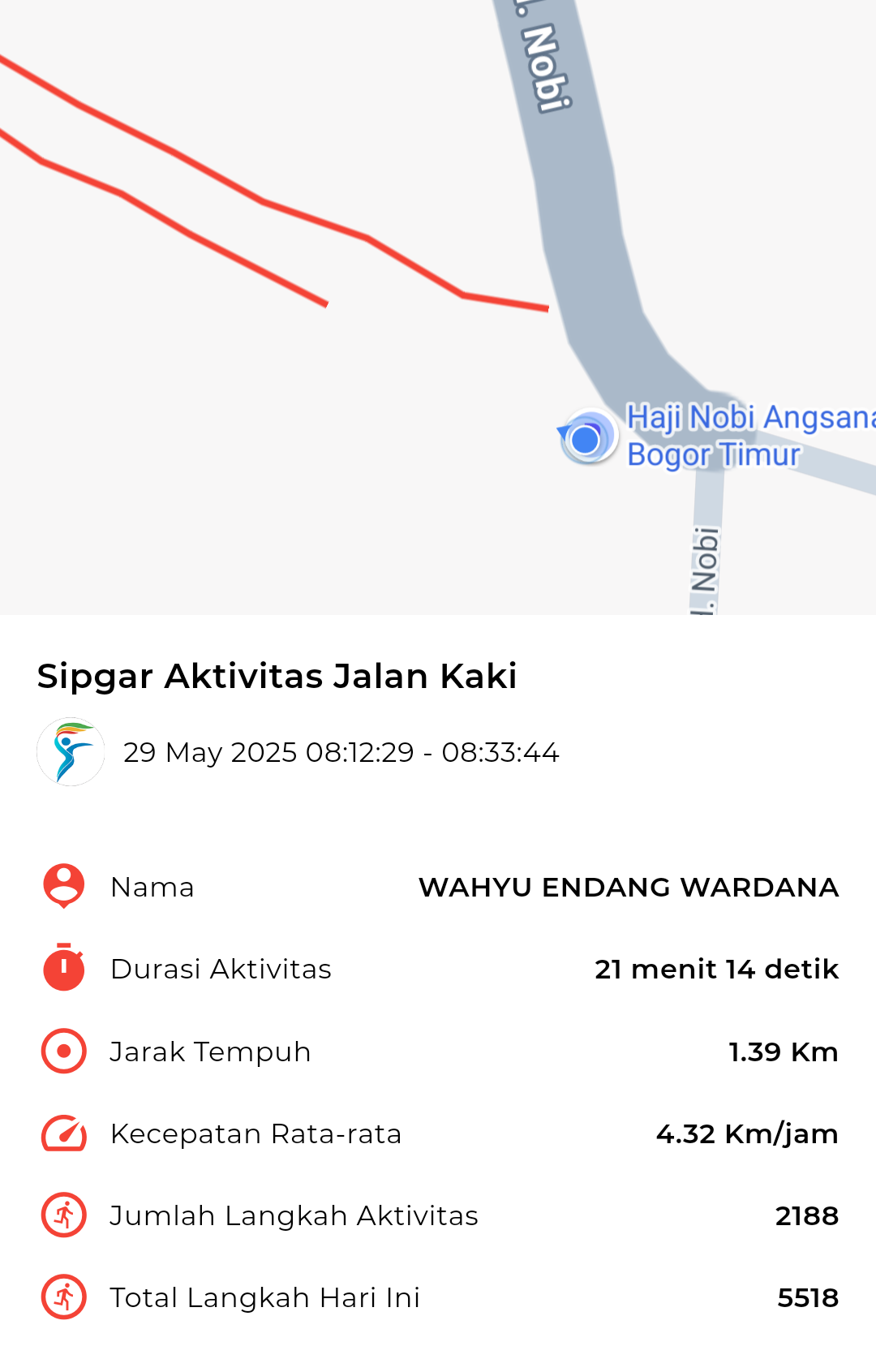Open the Sipgar app logo
The height and width of the screenshot is (1372, 876).
tap(71, 752)
